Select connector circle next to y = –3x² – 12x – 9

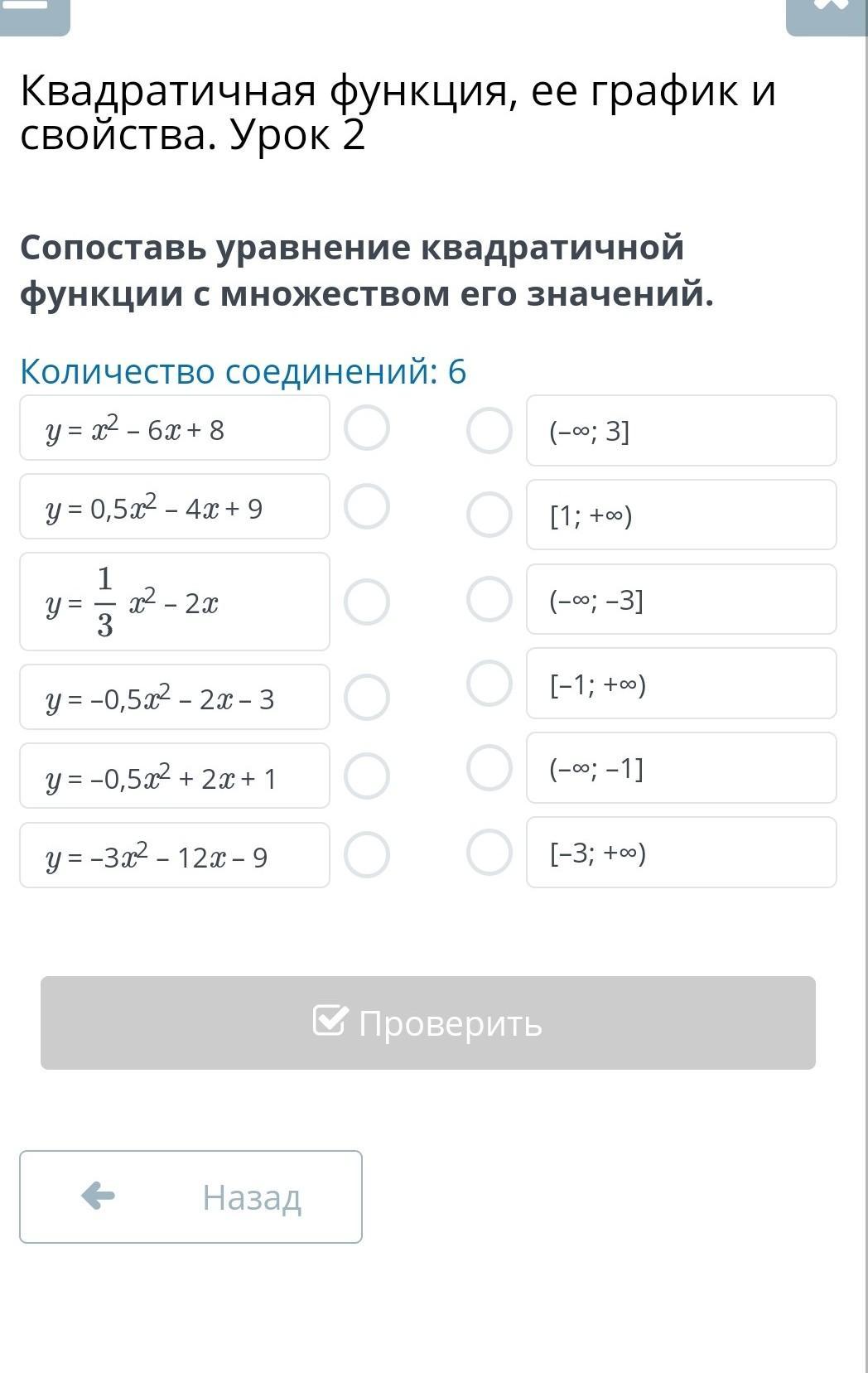click(x=367, y=854)
